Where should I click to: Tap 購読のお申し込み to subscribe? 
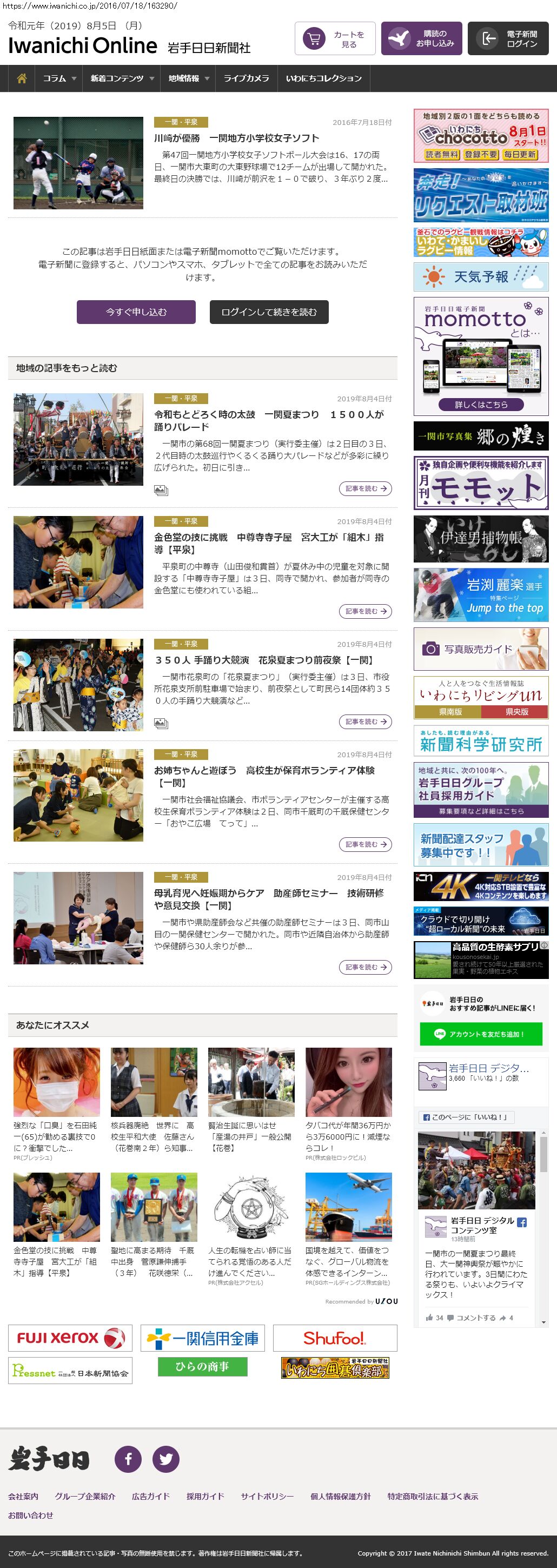[x=421, y=39]
